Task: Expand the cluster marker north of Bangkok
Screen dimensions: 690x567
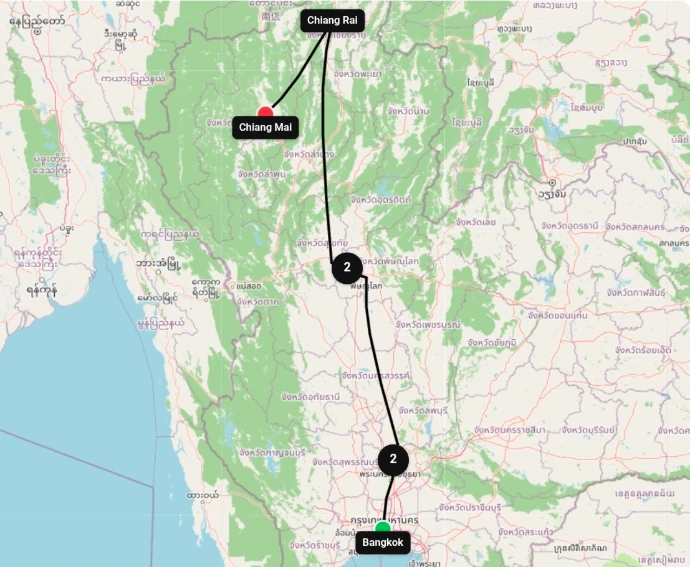Action: tap(393, 460)
